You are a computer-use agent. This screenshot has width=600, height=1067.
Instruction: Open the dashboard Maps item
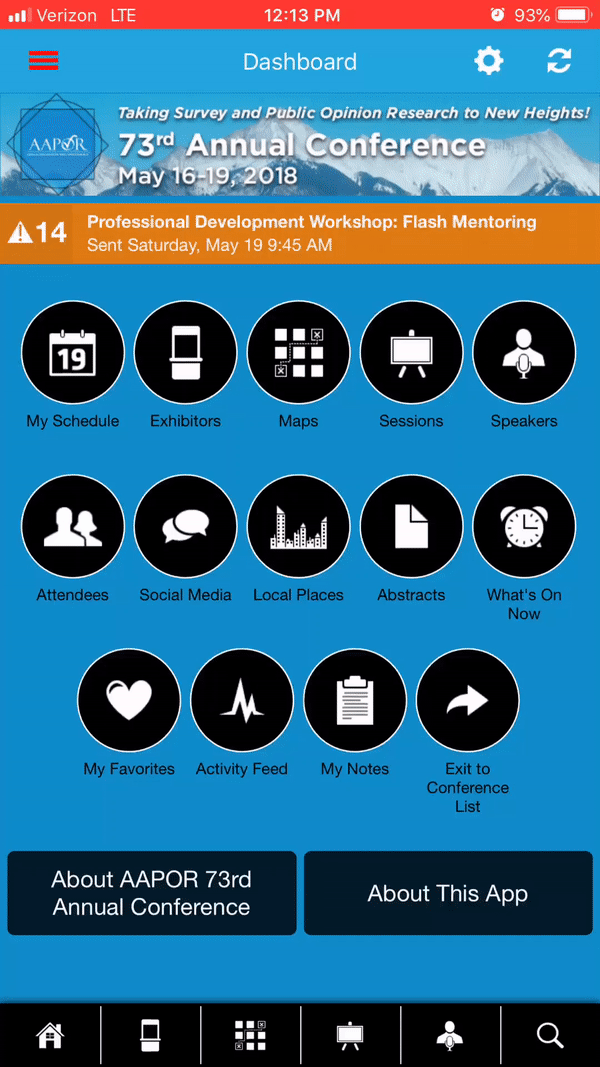298,353
